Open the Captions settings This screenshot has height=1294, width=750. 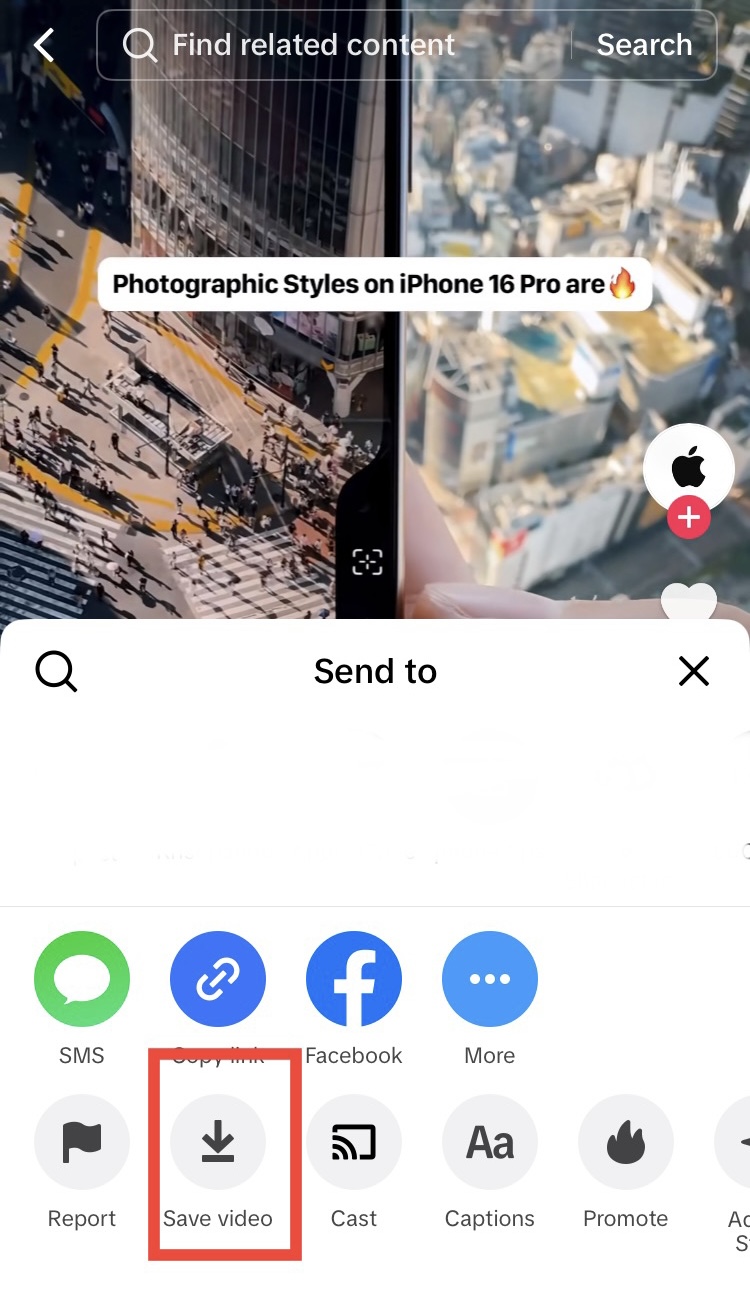click(x=490, y=1142)
